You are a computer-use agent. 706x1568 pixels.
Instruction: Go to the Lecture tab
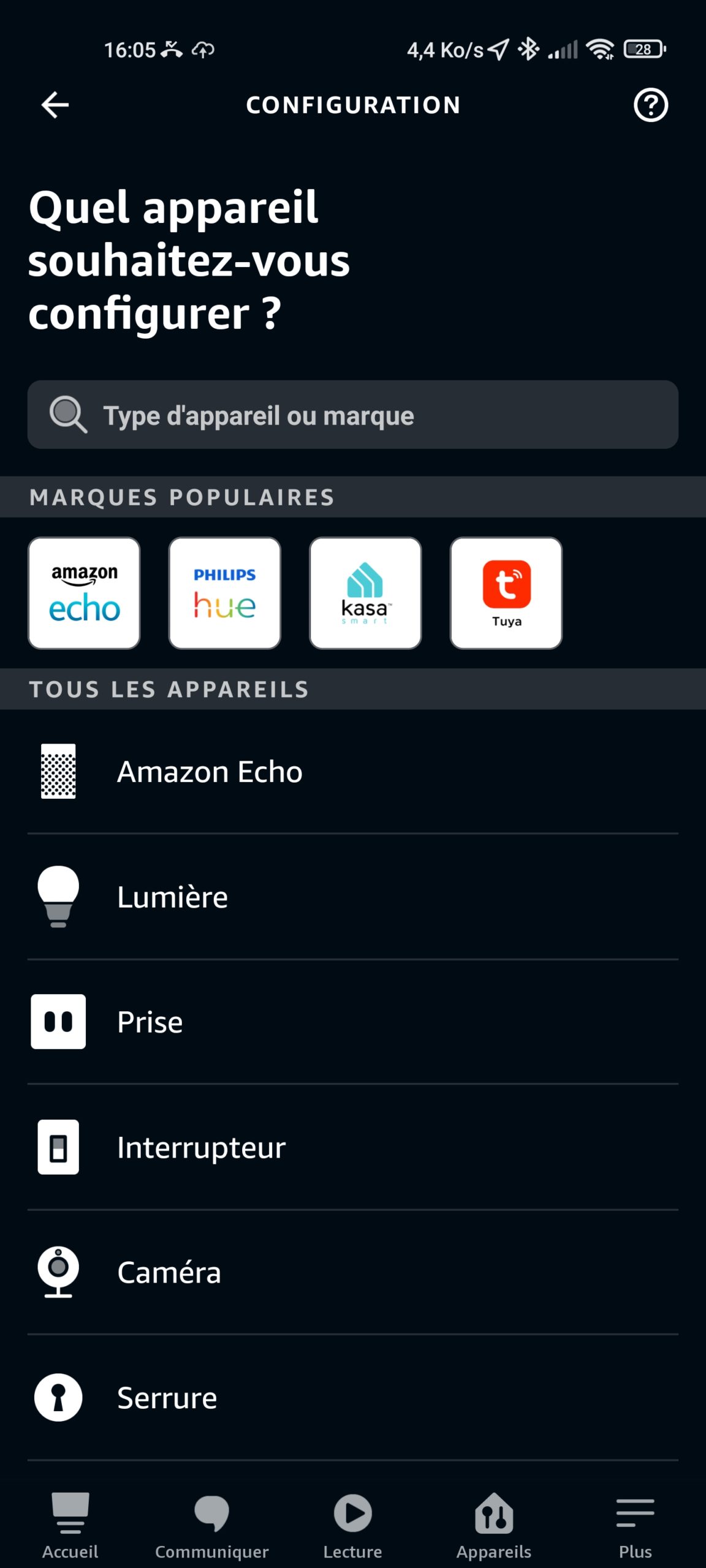click(x=353, y=1525)
